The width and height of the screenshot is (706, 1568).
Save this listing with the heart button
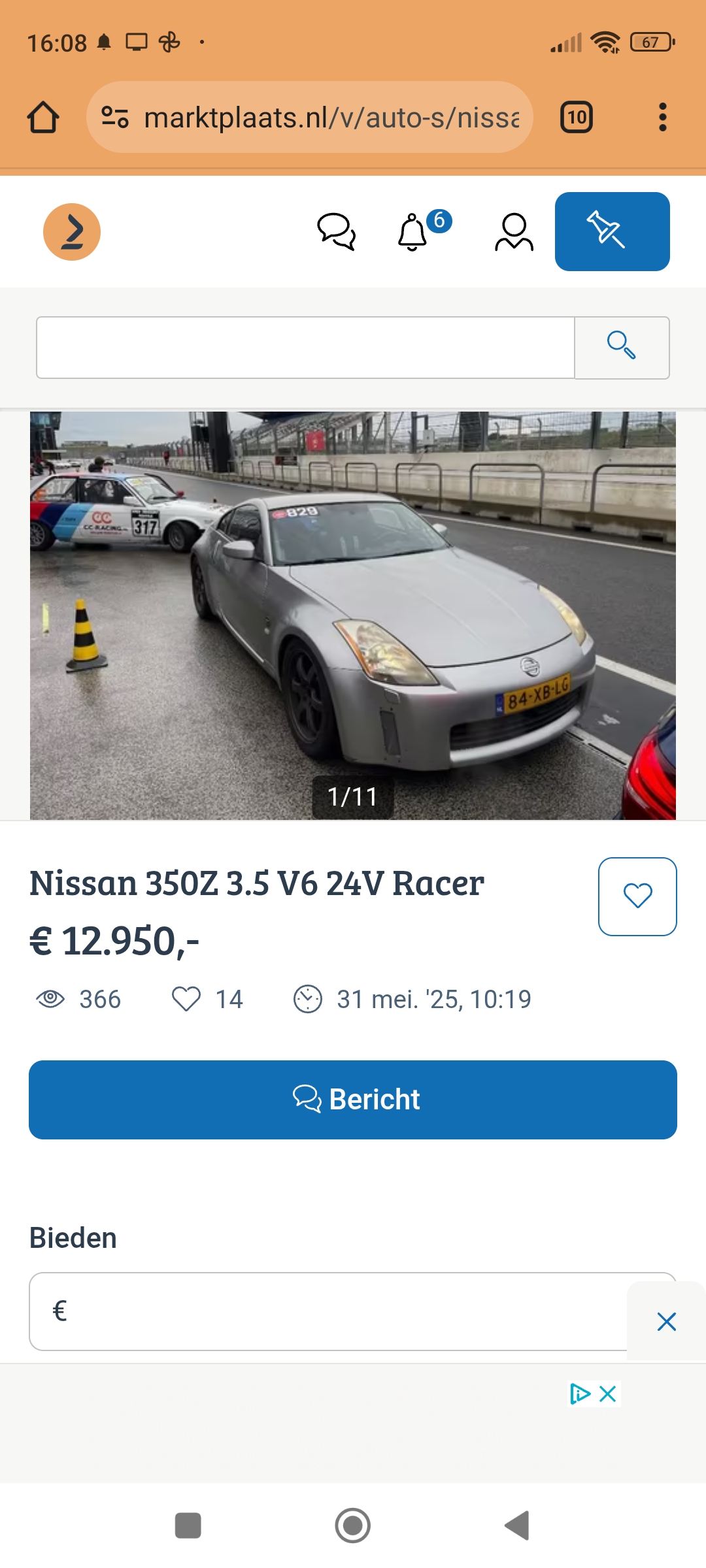coord(637,896)
